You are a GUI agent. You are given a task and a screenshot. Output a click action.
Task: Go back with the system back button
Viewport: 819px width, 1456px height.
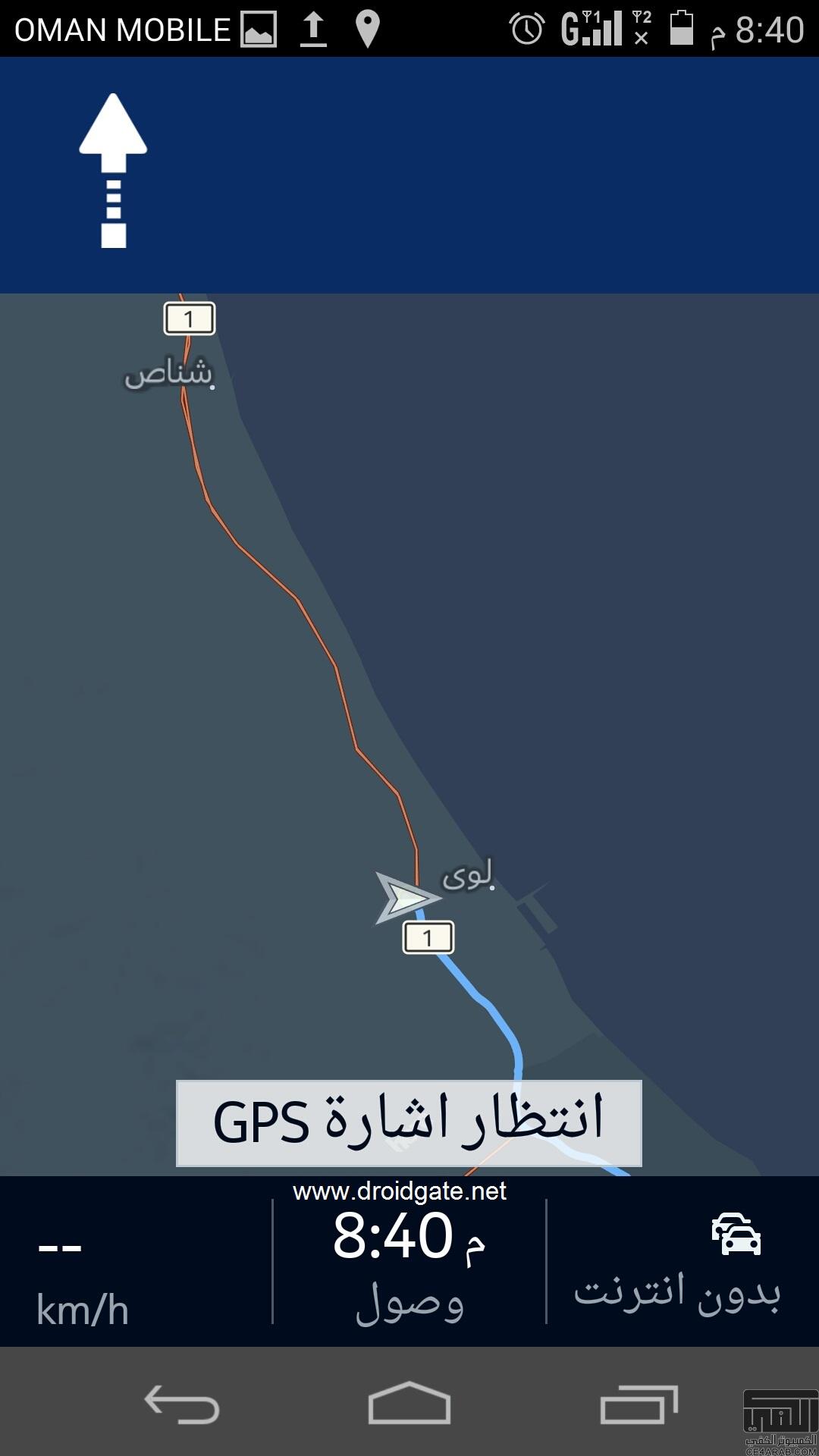pyautogui.click(x=182, y=1404)
